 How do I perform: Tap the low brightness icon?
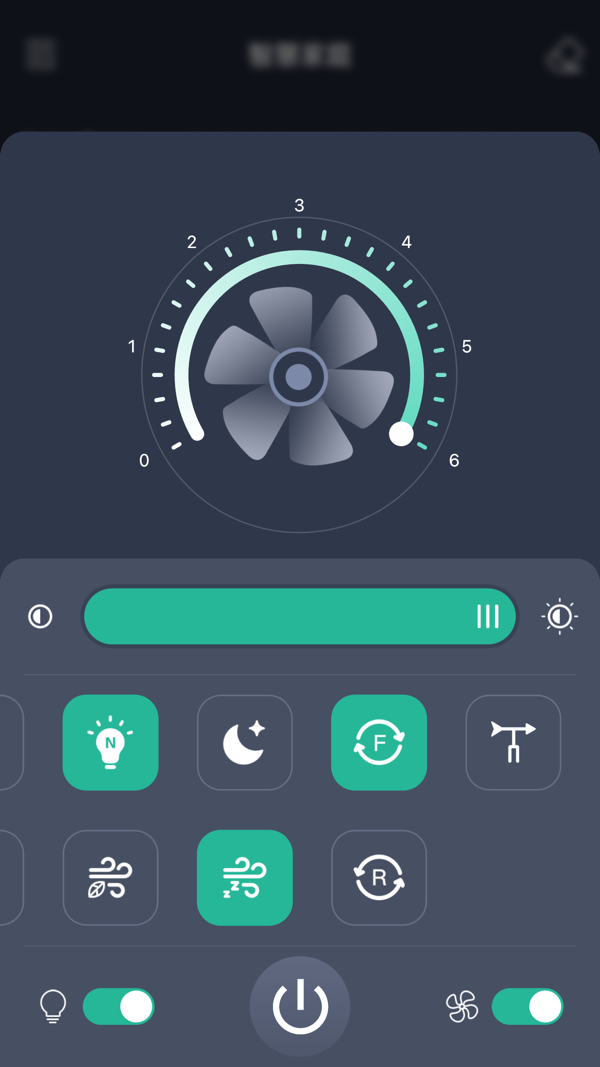point(40,616)
